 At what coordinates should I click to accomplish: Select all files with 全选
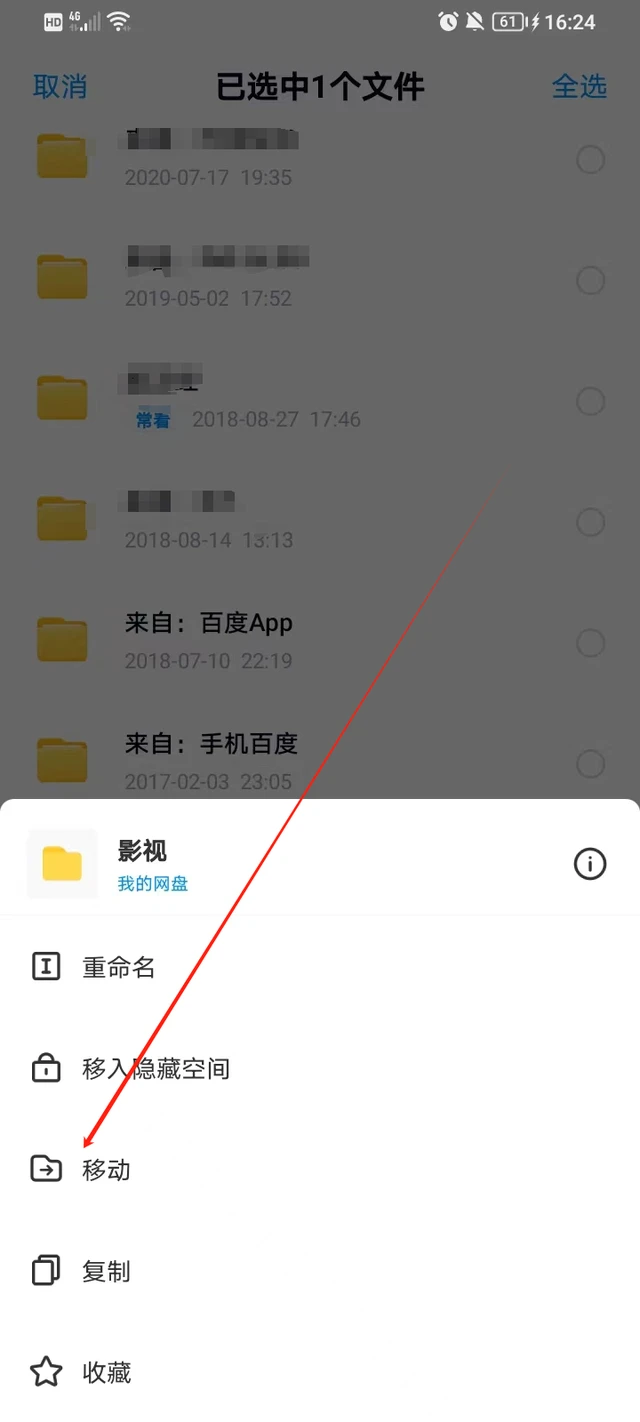(x=579, y=86)
